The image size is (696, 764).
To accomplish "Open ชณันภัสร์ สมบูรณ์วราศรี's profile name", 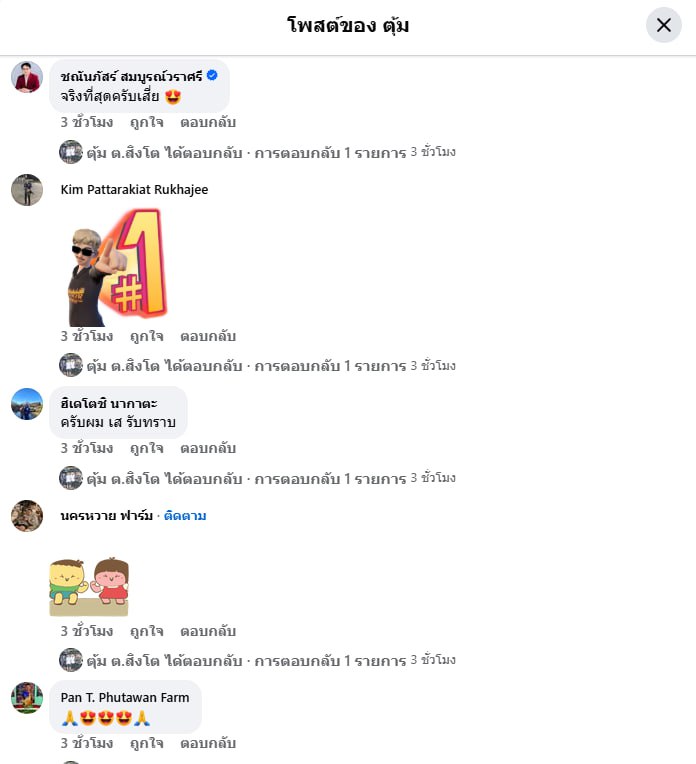I will [x=130, y=76].
